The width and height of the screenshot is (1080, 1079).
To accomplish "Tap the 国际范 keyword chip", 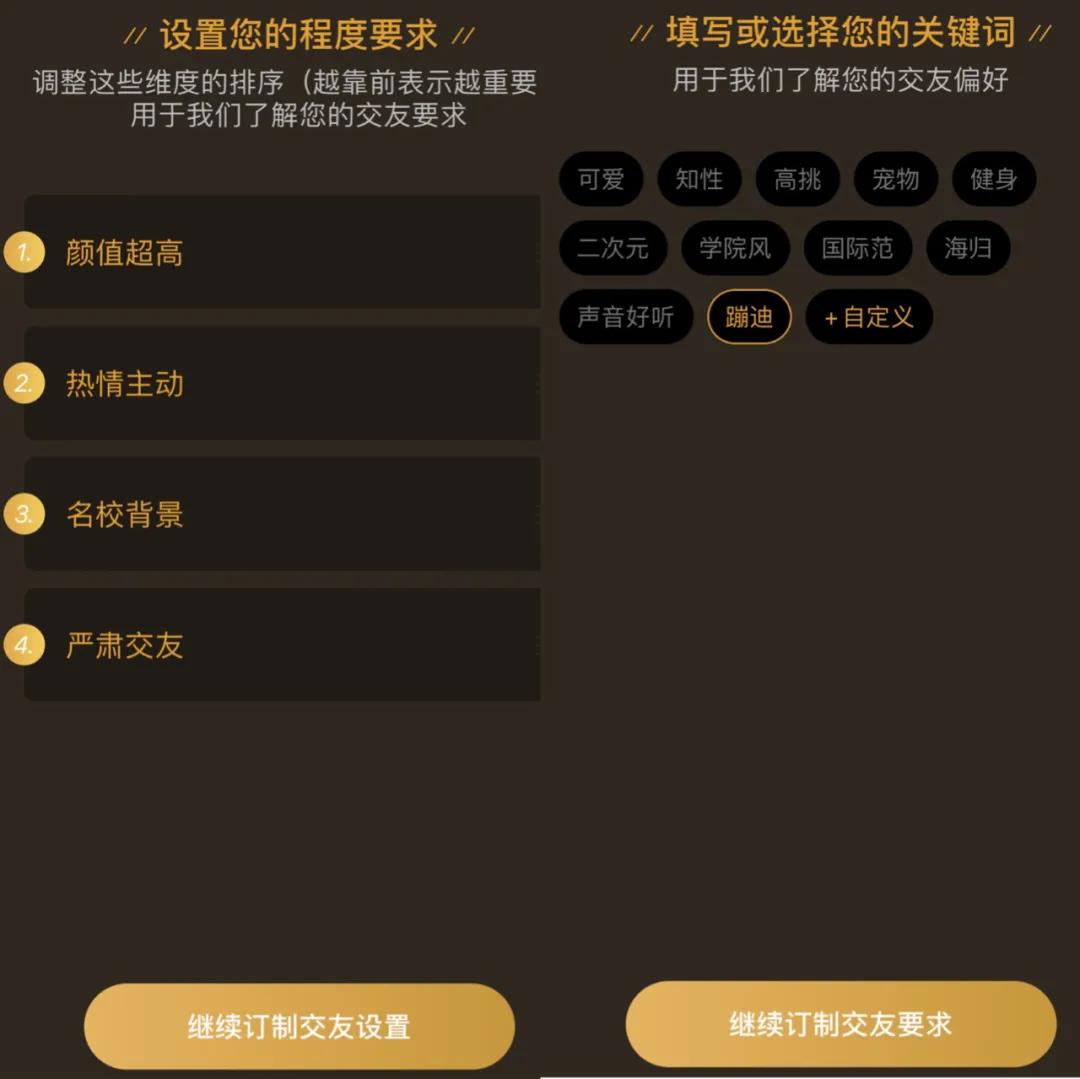I will 857,248.
